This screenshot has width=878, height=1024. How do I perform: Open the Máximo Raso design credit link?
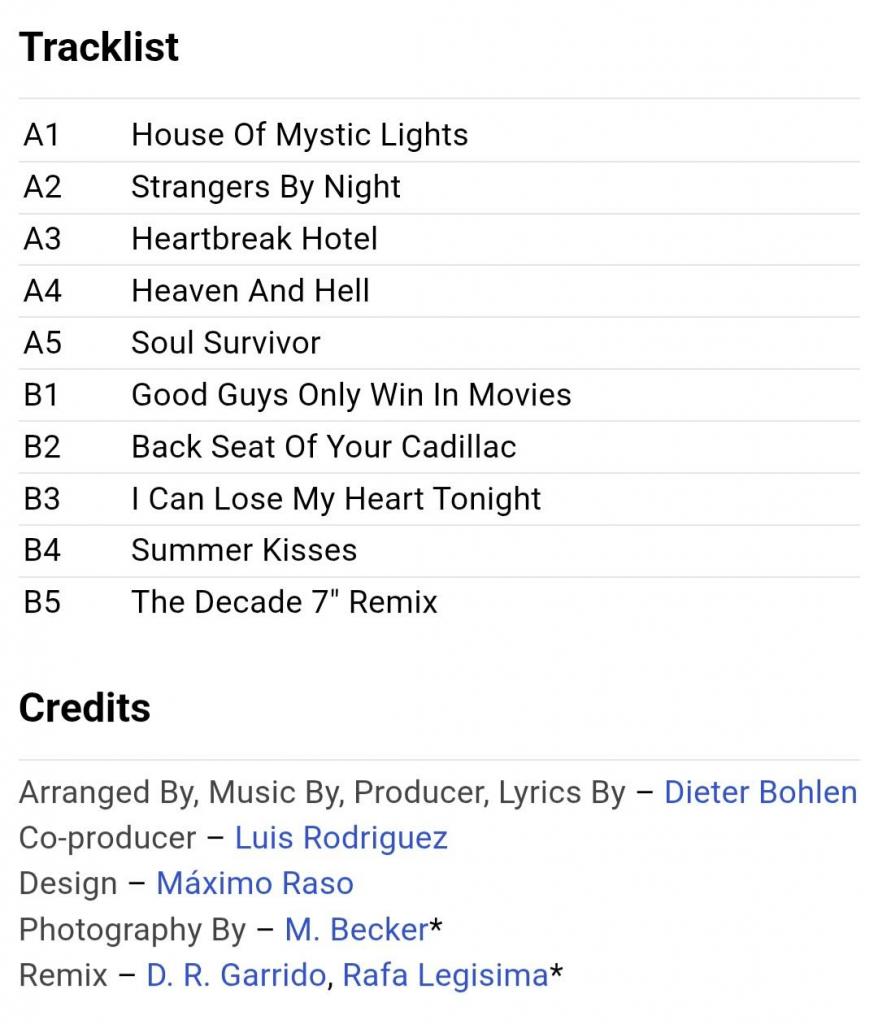click(255, 884)
